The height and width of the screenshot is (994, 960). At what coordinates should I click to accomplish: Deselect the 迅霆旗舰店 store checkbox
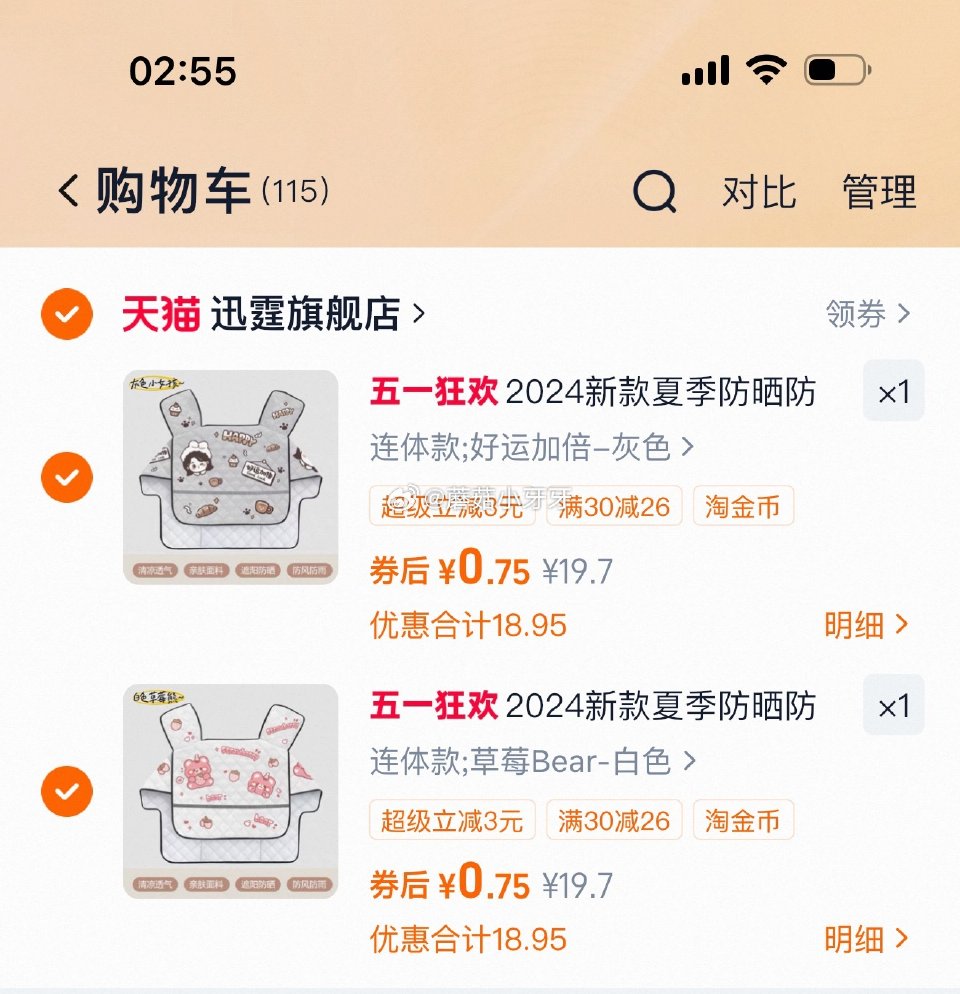pos(66,312)
